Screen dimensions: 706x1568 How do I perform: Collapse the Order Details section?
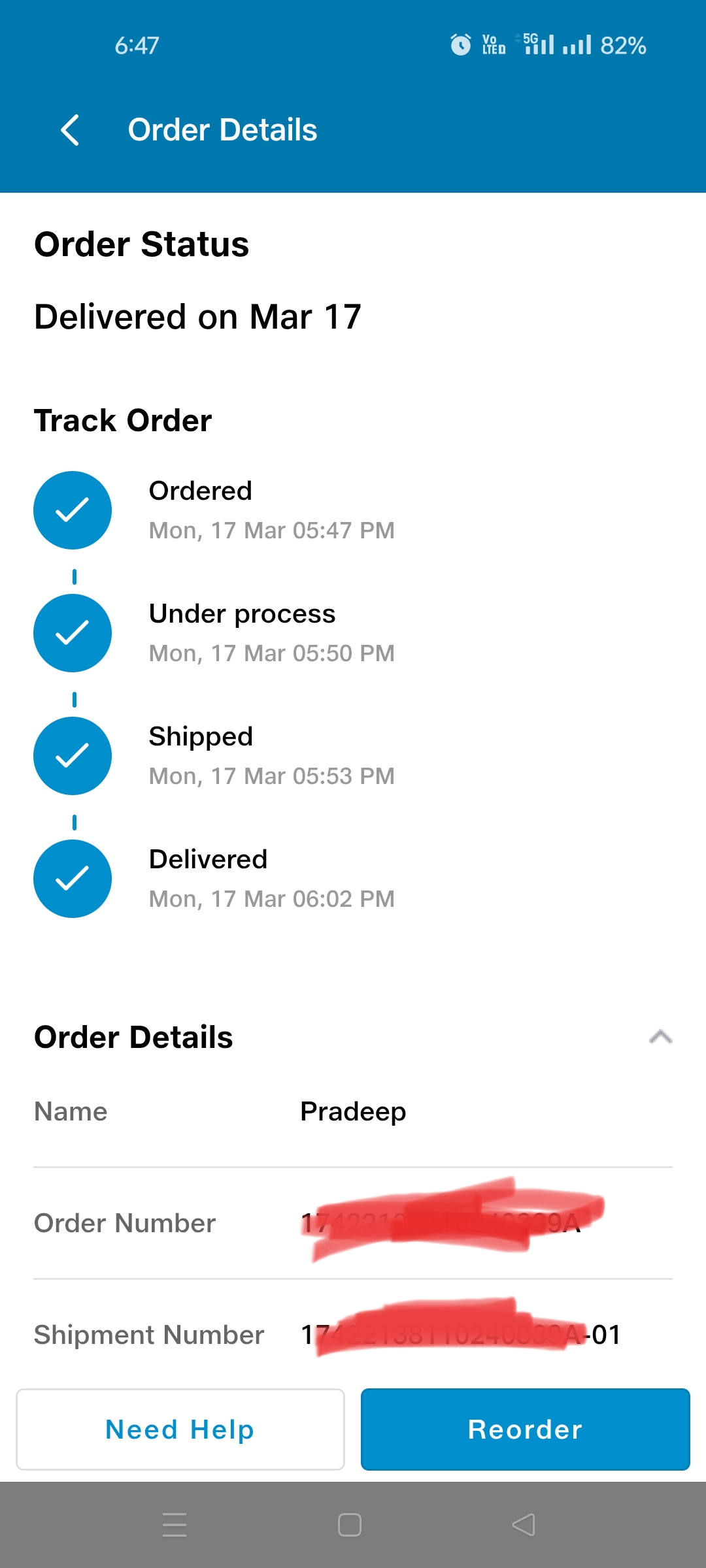pos(660,1037)
